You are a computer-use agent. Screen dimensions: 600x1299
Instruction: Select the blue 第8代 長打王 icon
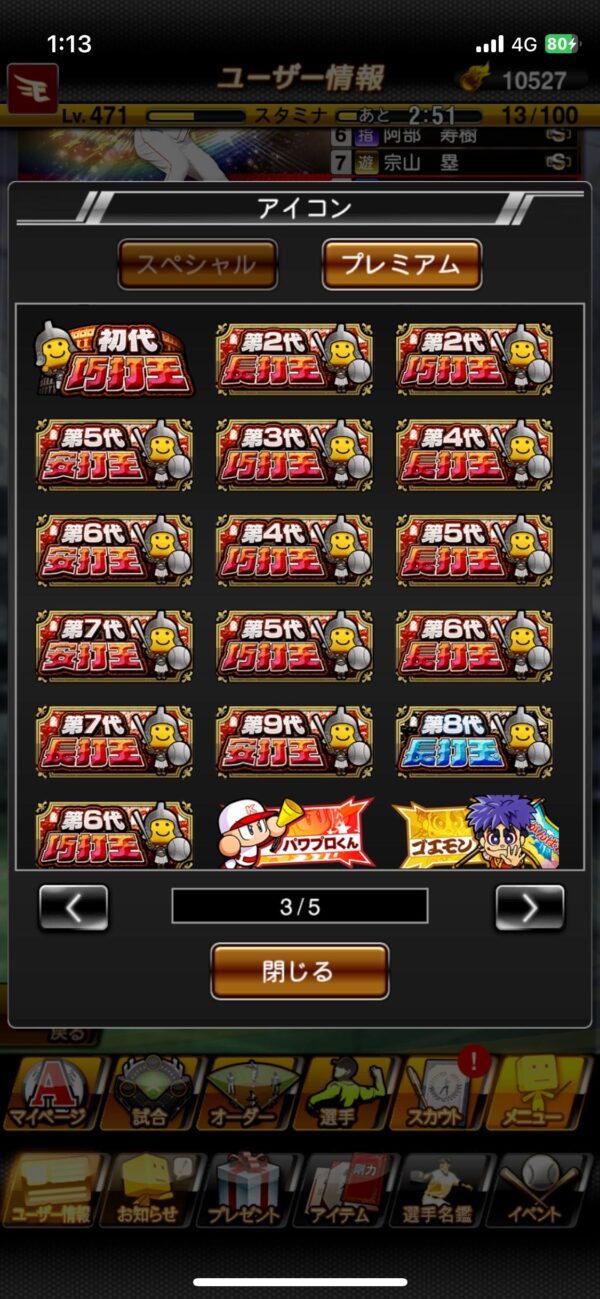pyautogui.click(x=474, y=741)
